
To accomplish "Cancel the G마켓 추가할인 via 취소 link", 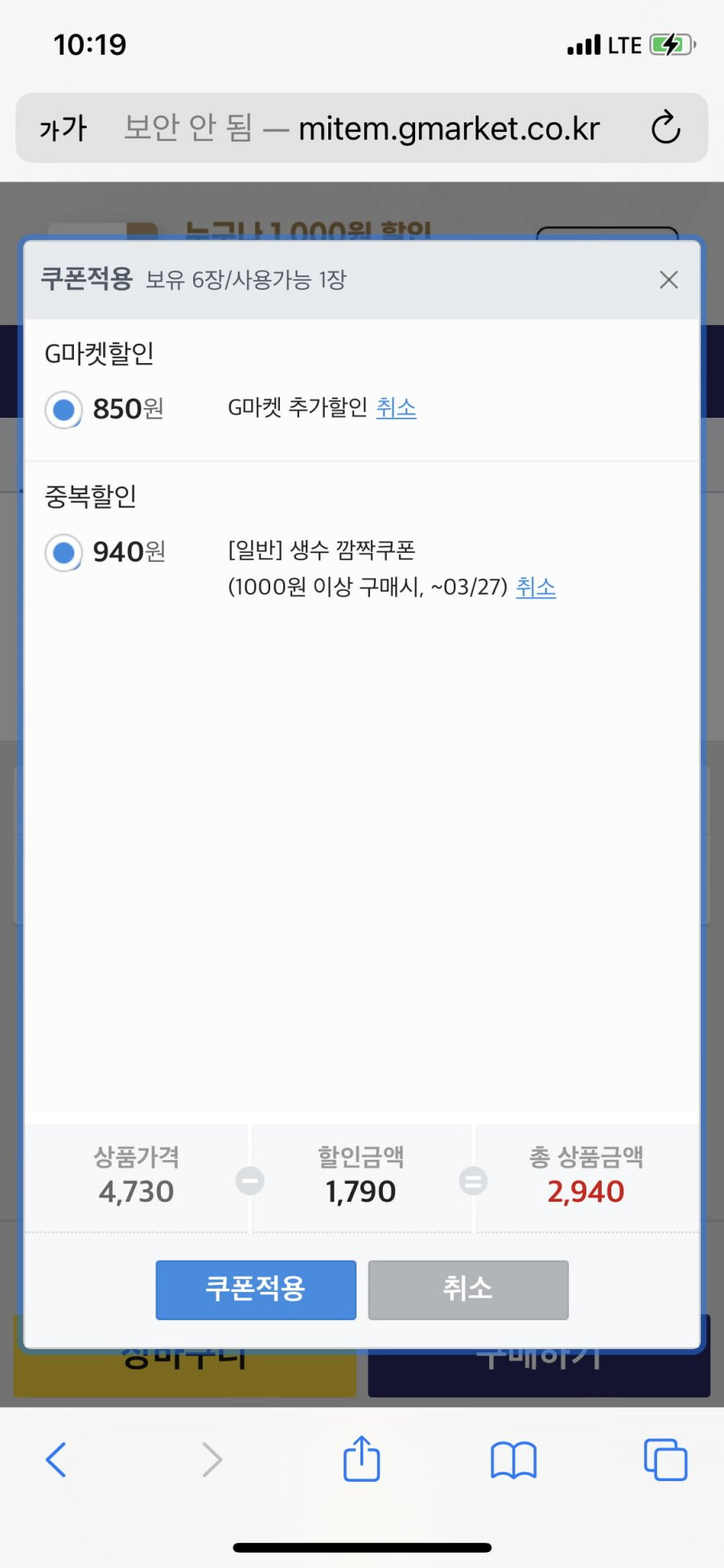I will pos(396,407).
